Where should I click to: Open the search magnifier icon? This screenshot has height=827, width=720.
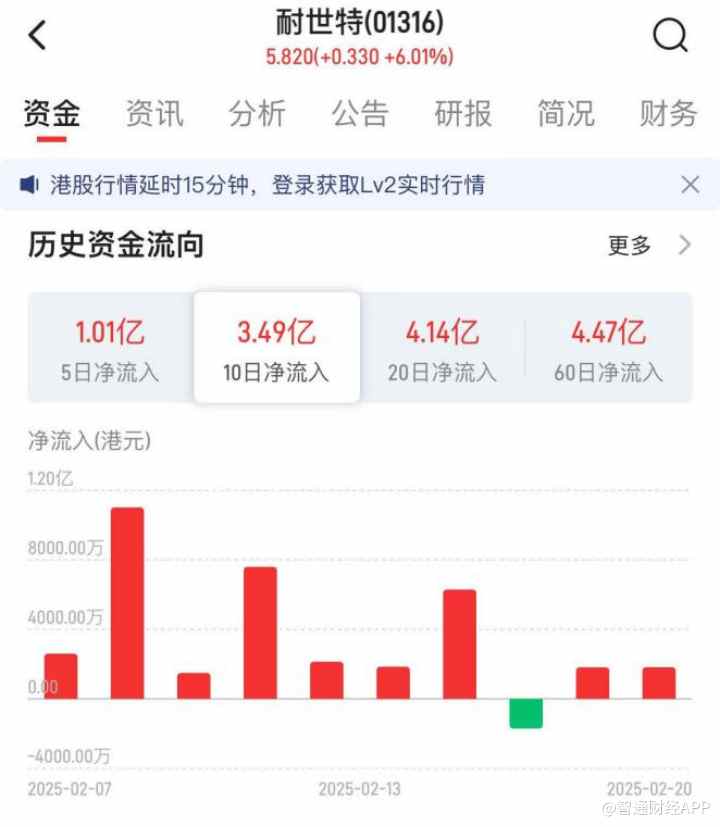(x=670, y=36)
